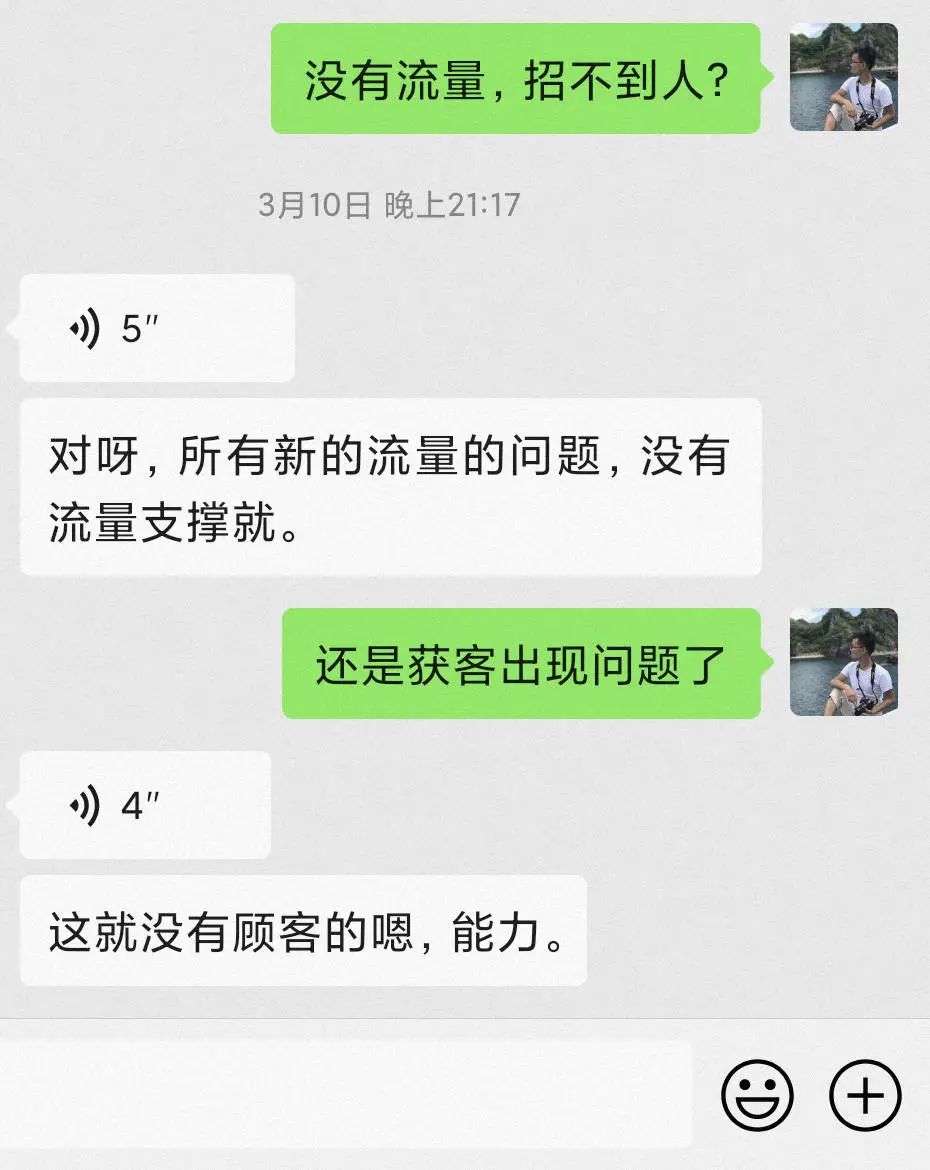930x1170 pixels.
Task: Tap the smiley face next to the input bar
Action: point(760,1097)
